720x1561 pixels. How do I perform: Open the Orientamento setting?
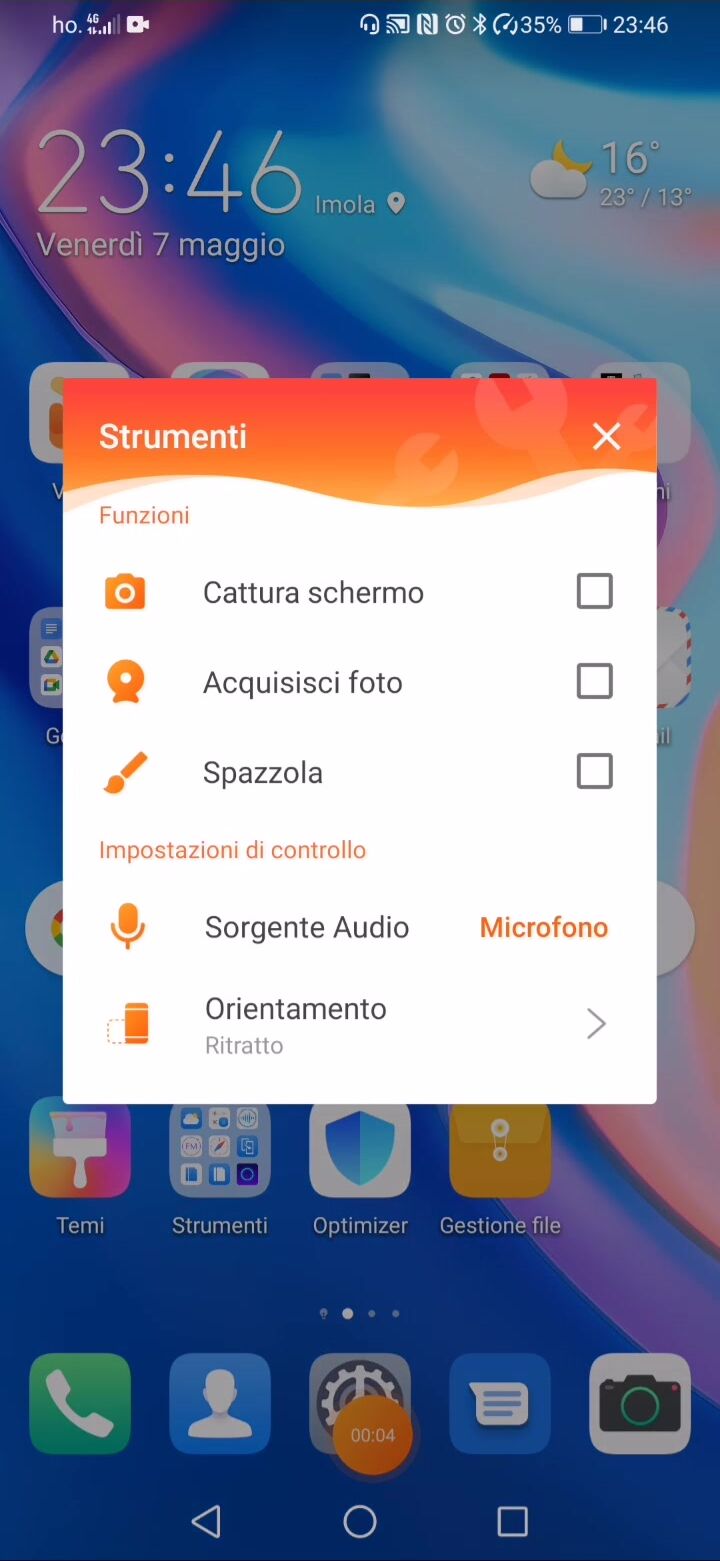pyautogui.click(x=360, y=1024)
